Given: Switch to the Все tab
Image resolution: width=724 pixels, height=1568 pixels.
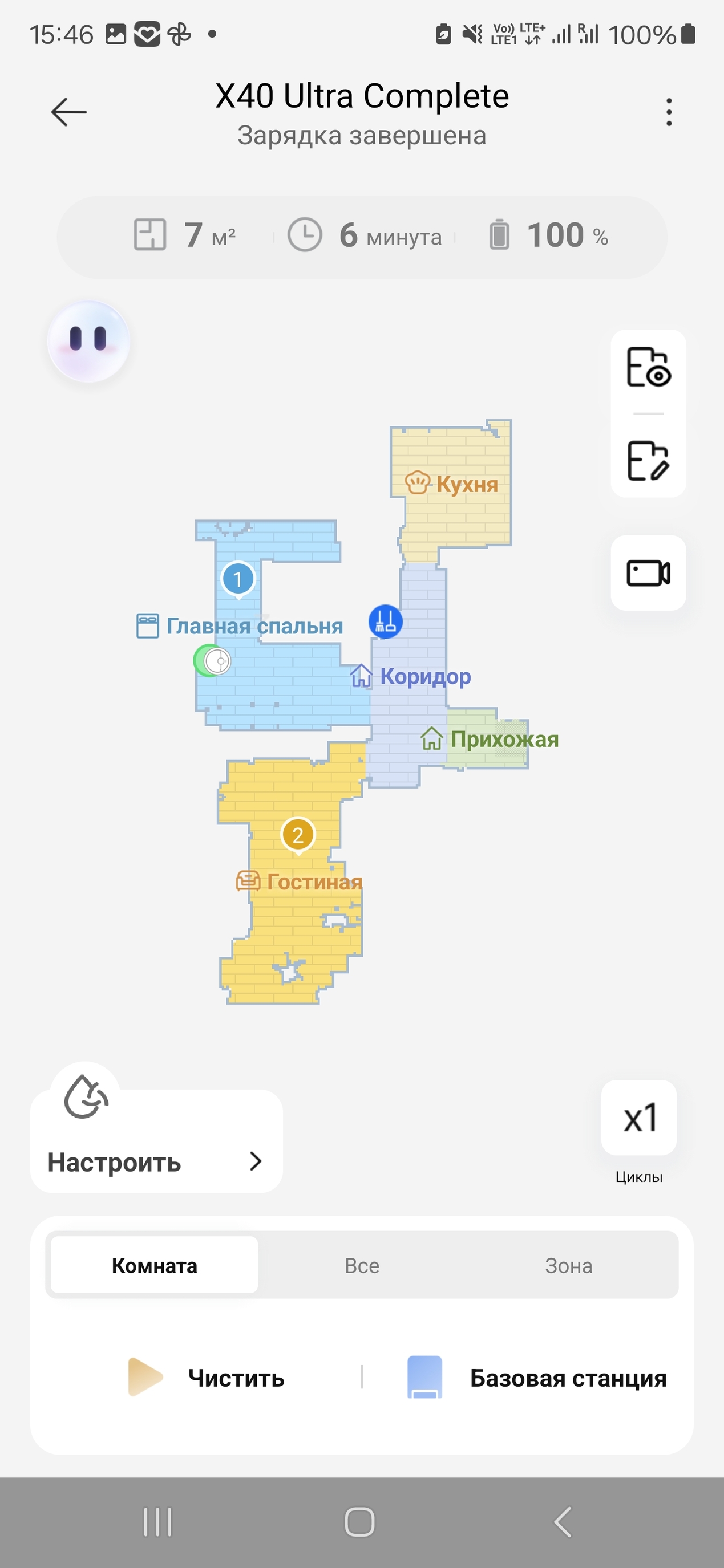Looking at the screenshot, I should 362,1265.
